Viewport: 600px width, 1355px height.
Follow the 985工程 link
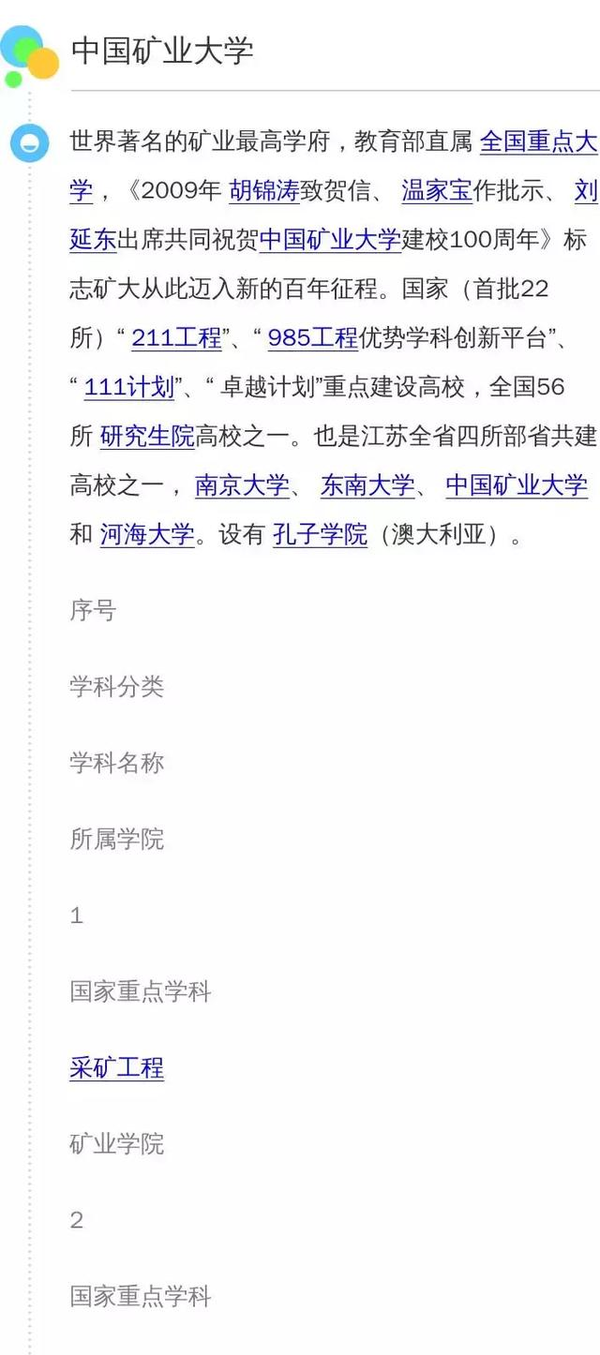(x=313, y=338)
